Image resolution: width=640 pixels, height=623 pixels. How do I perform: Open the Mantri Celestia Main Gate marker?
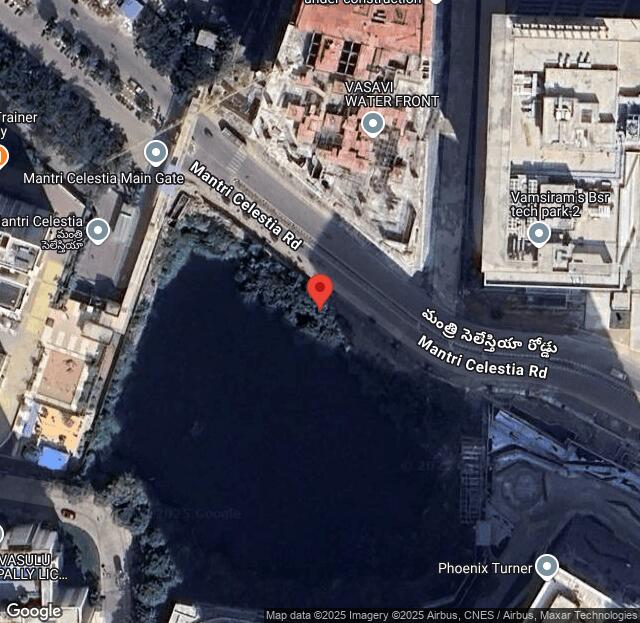pos(156,153)
